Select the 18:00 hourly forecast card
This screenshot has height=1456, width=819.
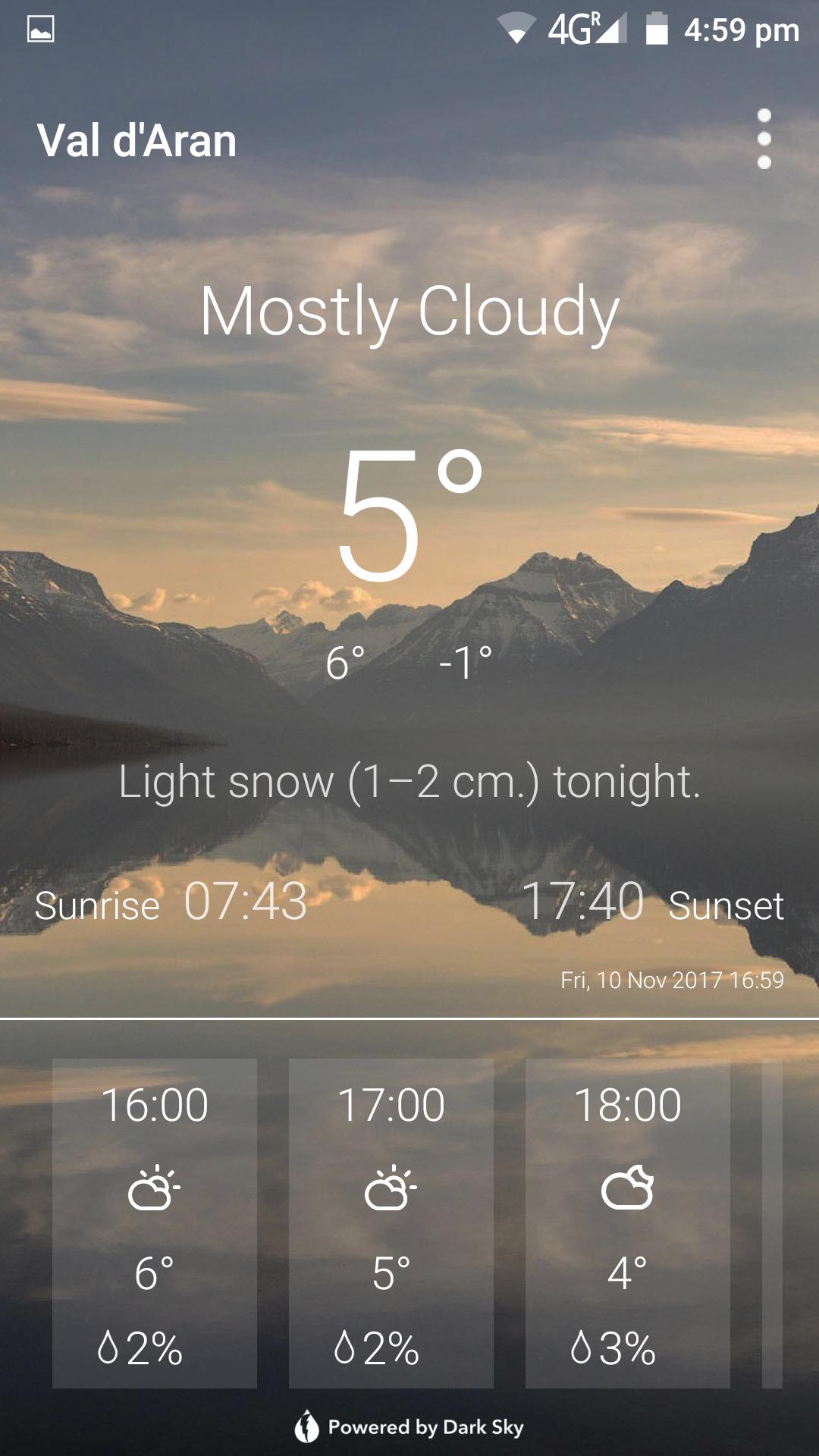click(x=623, y=1213)
